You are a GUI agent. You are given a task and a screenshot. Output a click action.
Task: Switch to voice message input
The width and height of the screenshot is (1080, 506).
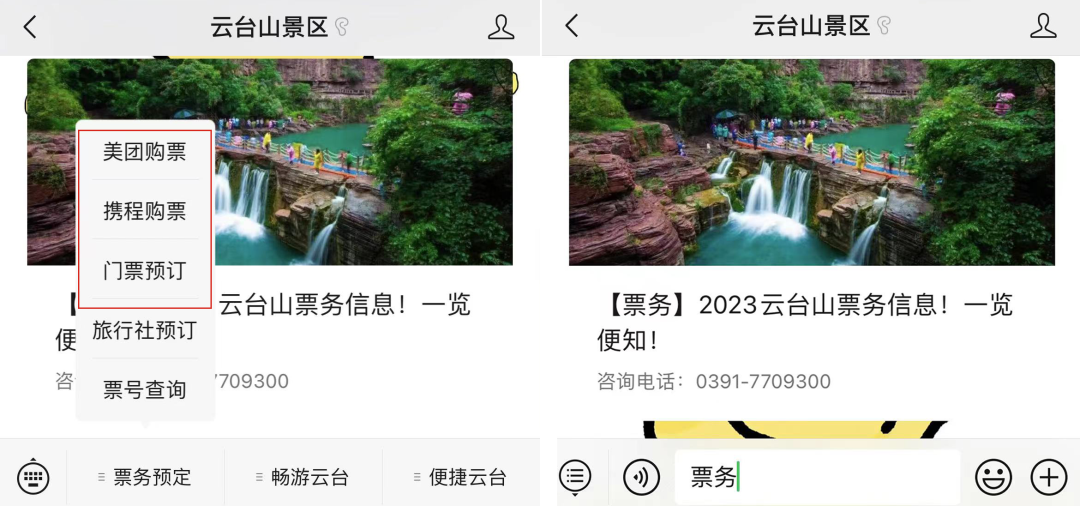[641, 477]
